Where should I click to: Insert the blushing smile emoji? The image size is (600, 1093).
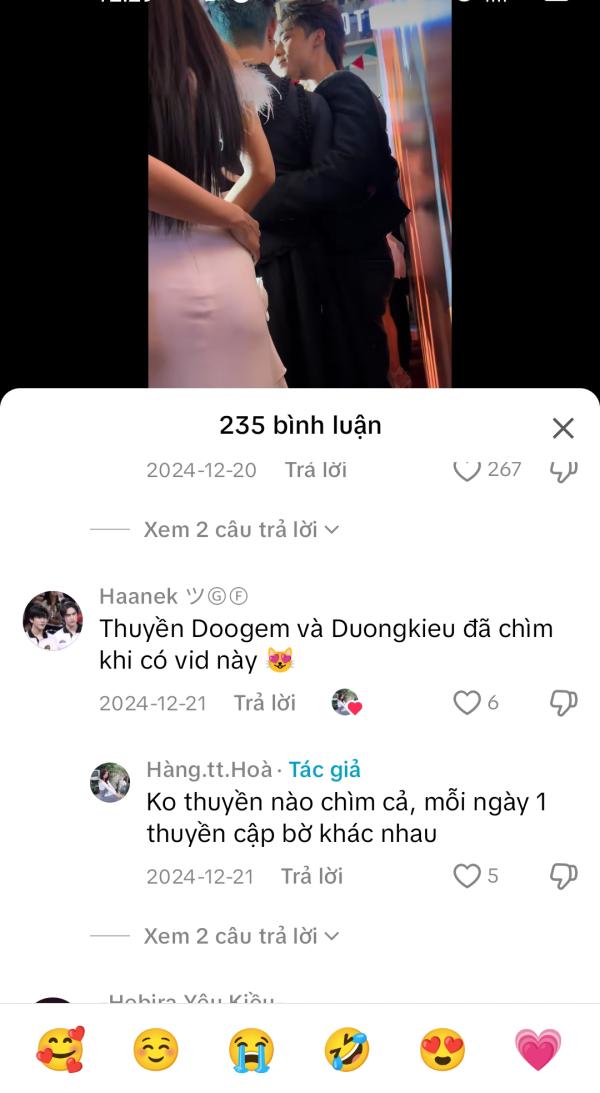coord(155,1049)
